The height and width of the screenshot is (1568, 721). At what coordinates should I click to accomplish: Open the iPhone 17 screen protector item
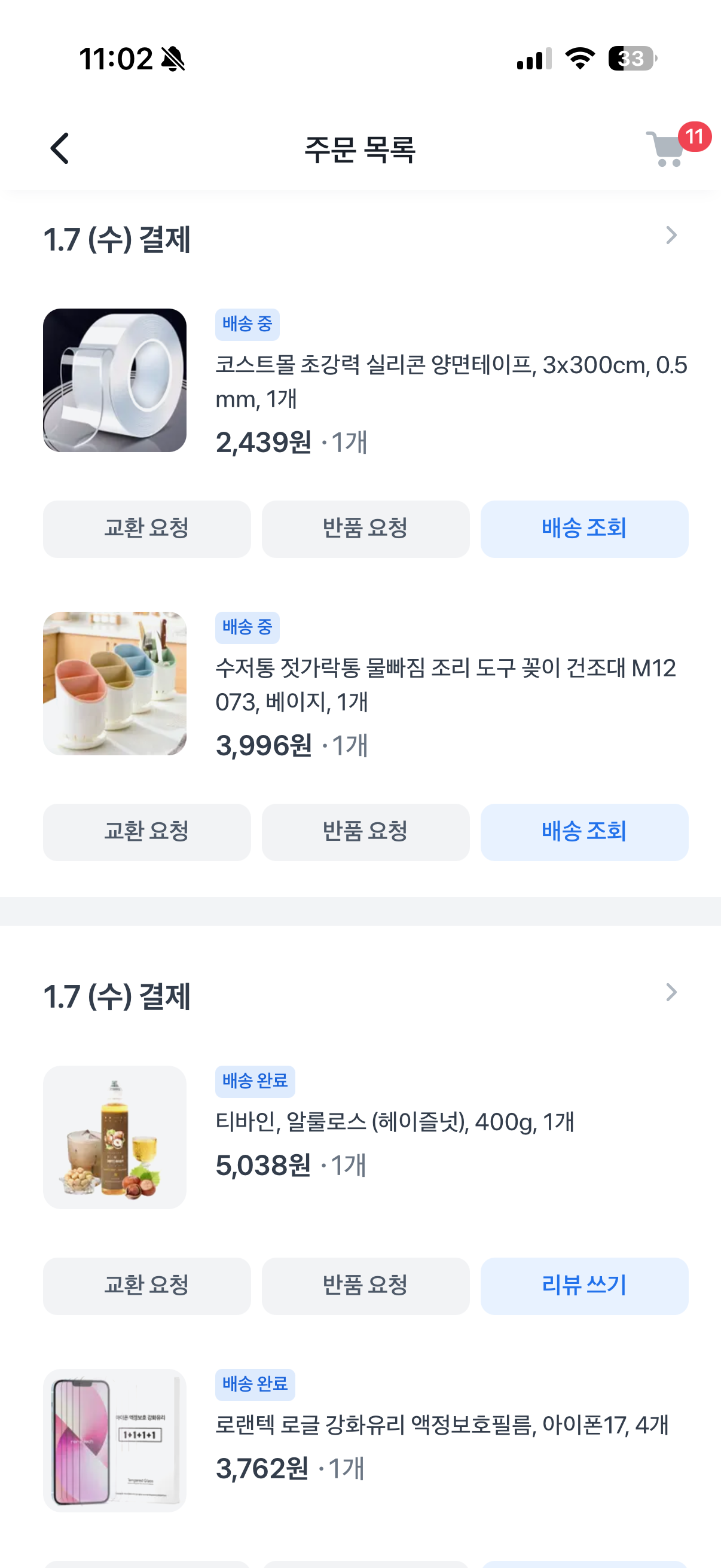pos(441,1425)
